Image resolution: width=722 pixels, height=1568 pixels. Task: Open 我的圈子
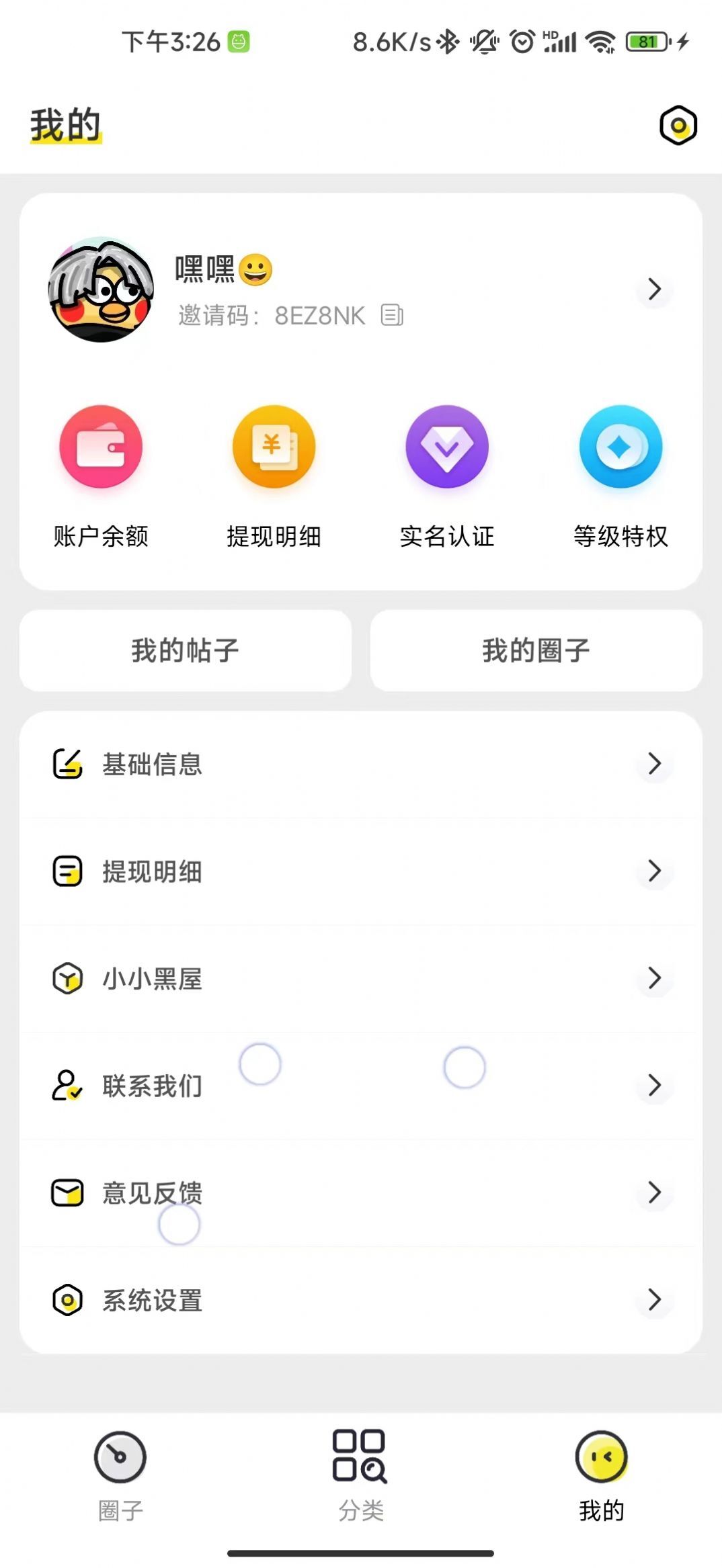pyautogui.click(x=536, y=650)
